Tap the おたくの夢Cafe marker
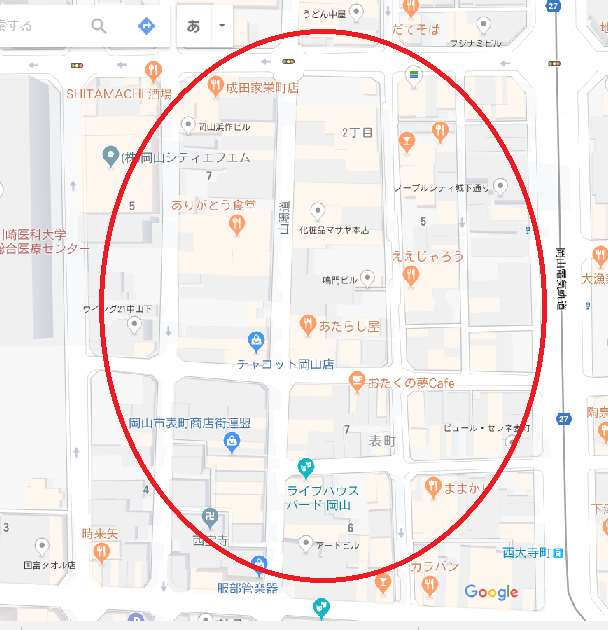The image size is (608, 630). (356, 380)
